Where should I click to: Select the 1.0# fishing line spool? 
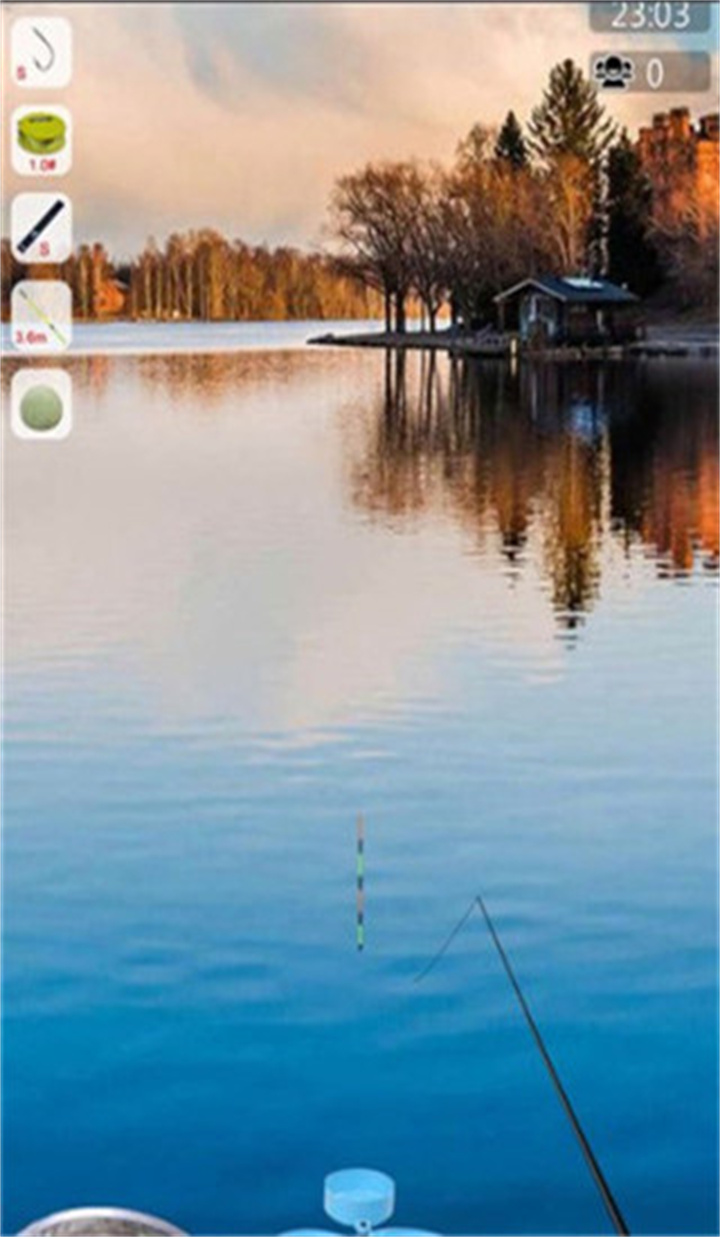(41, 139)
